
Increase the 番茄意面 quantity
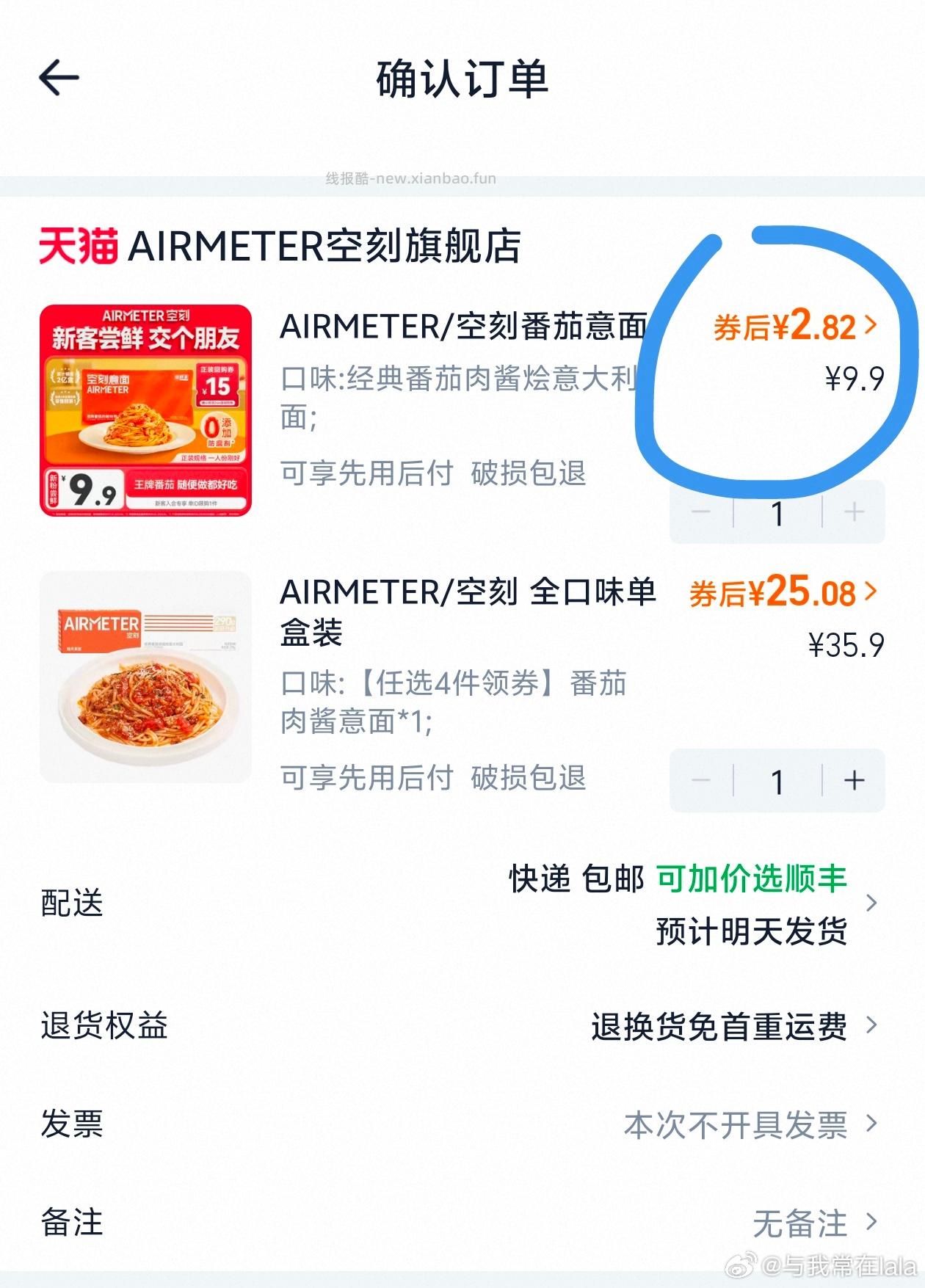854,512
